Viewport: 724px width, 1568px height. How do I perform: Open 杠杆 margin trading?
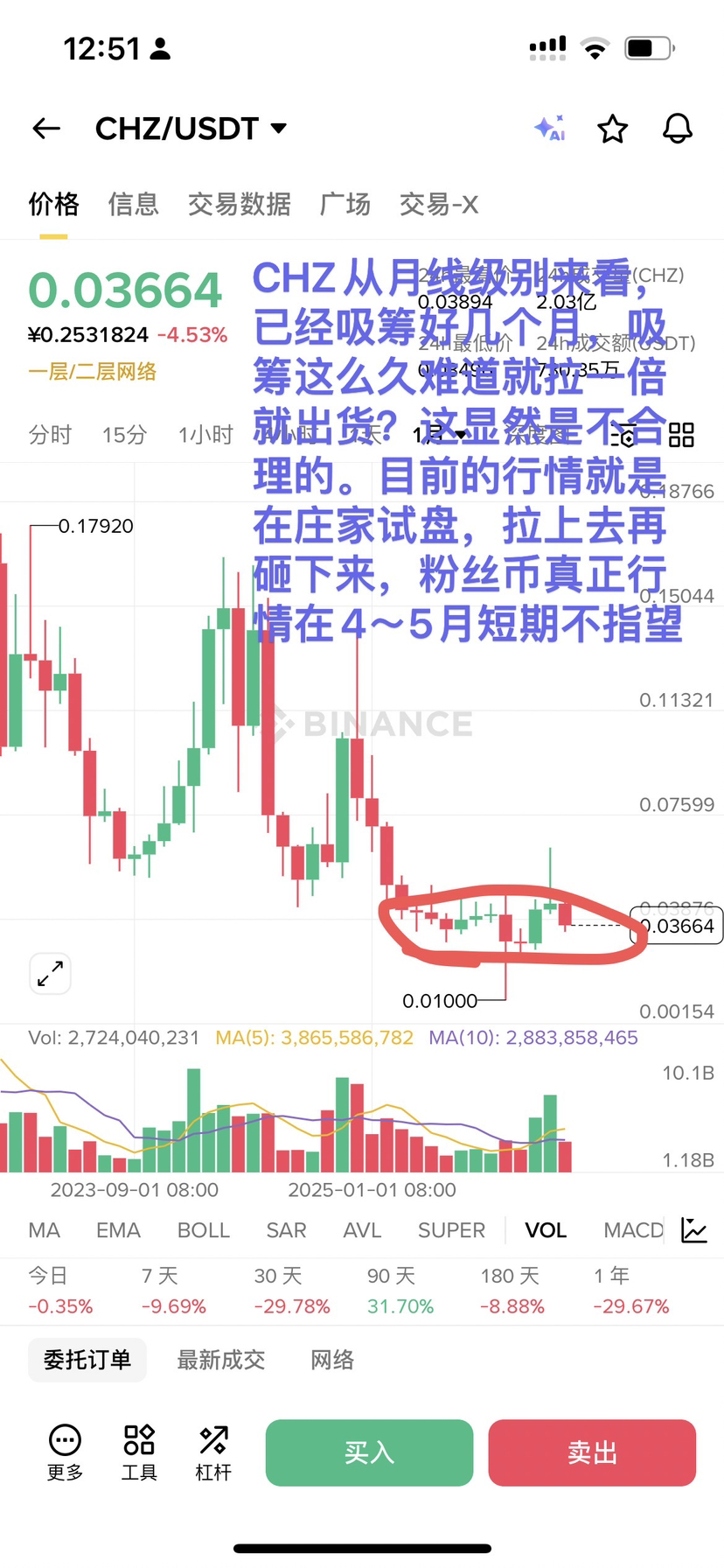point(213,1452)
